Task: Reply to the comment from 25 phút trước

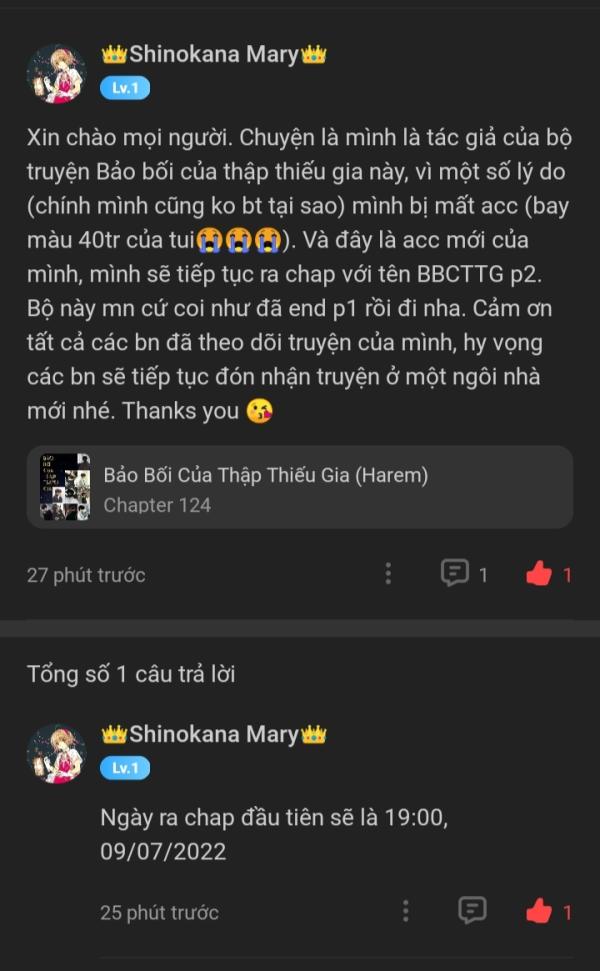Action: (x=472, y=910)
